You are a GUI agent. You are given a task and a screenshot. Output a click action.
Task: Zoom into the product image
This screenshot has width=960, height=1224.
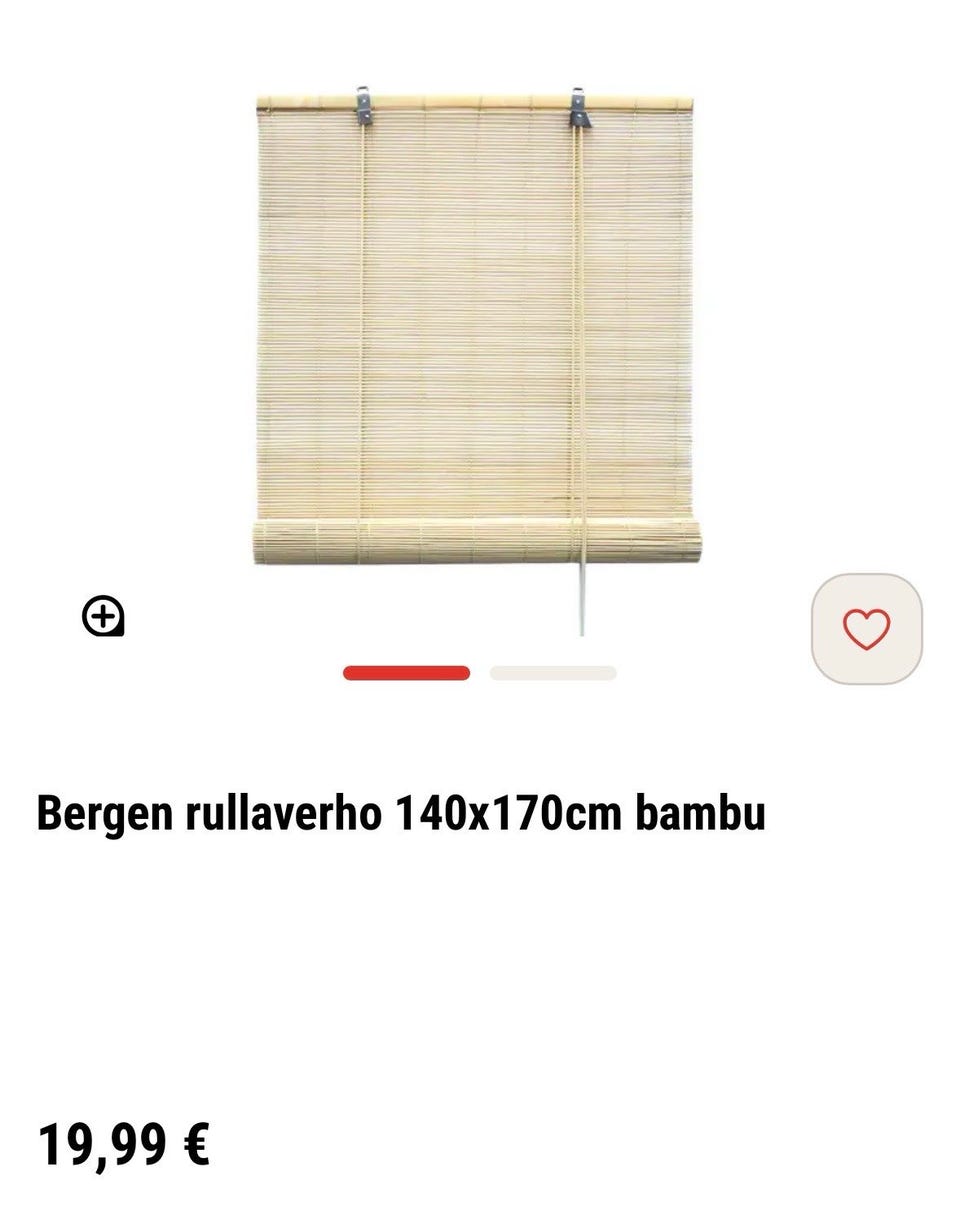click(103, 616)
